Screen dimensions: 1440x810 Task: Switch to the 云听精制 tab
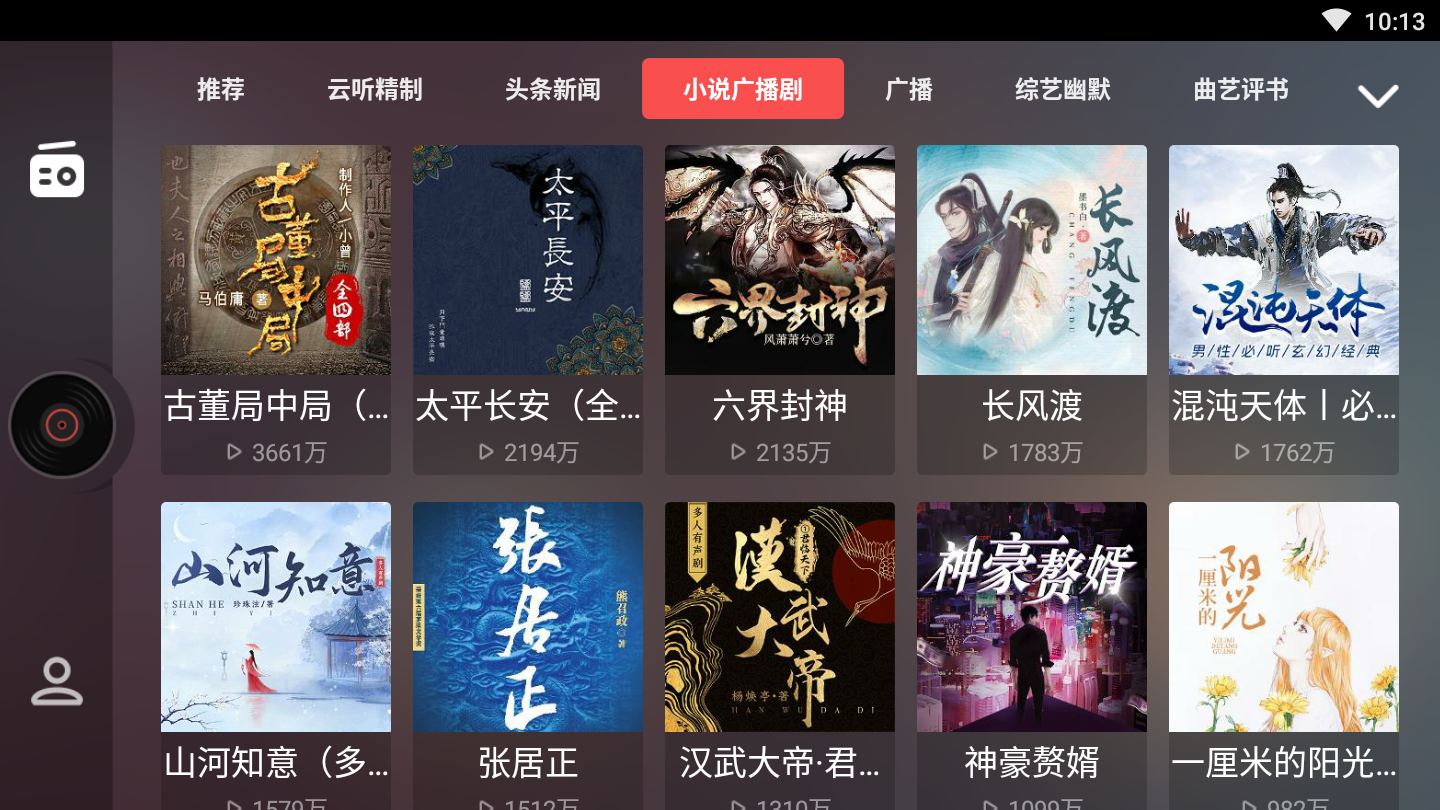tap(375, 90)
